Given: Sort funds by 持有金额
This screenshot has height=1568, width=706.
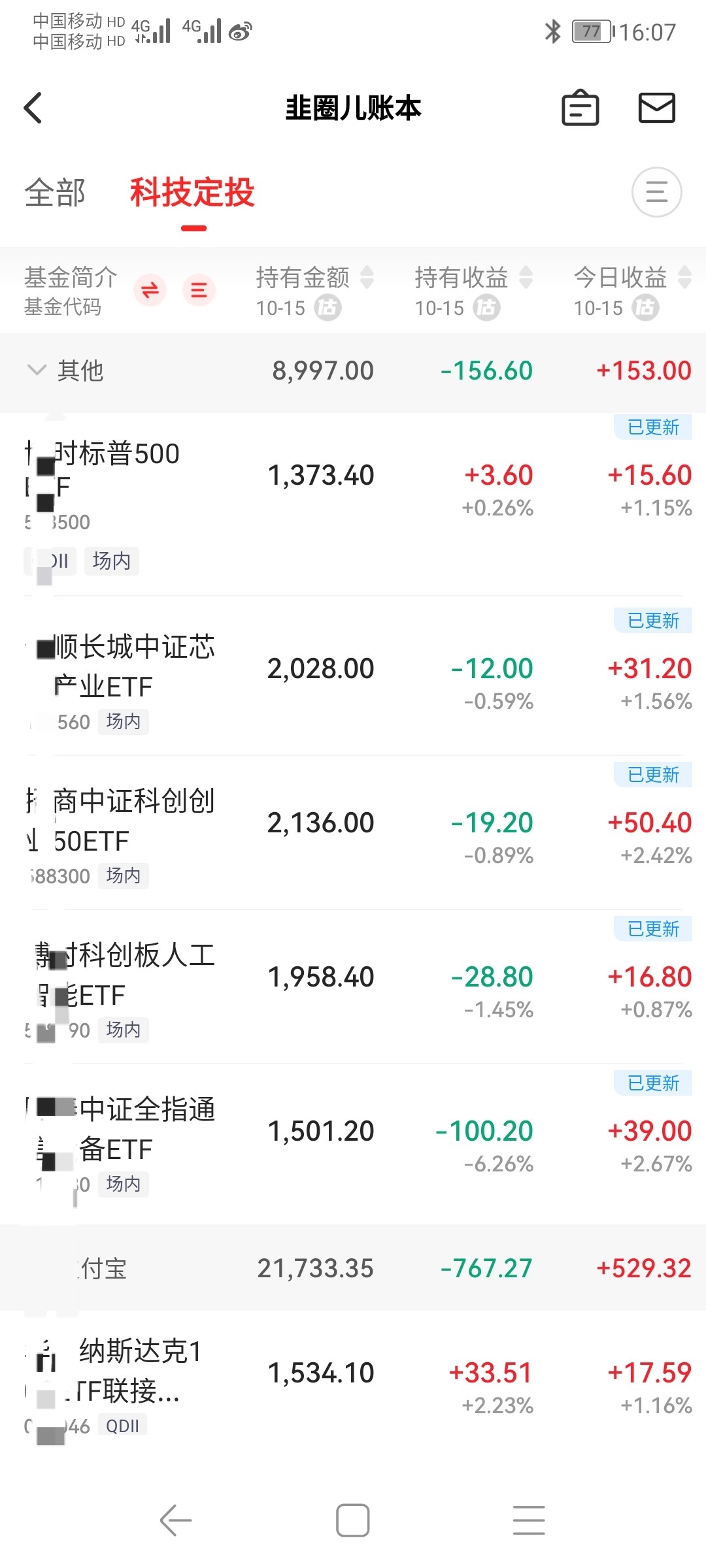Looking at the screenshot, I should (315, 278).
